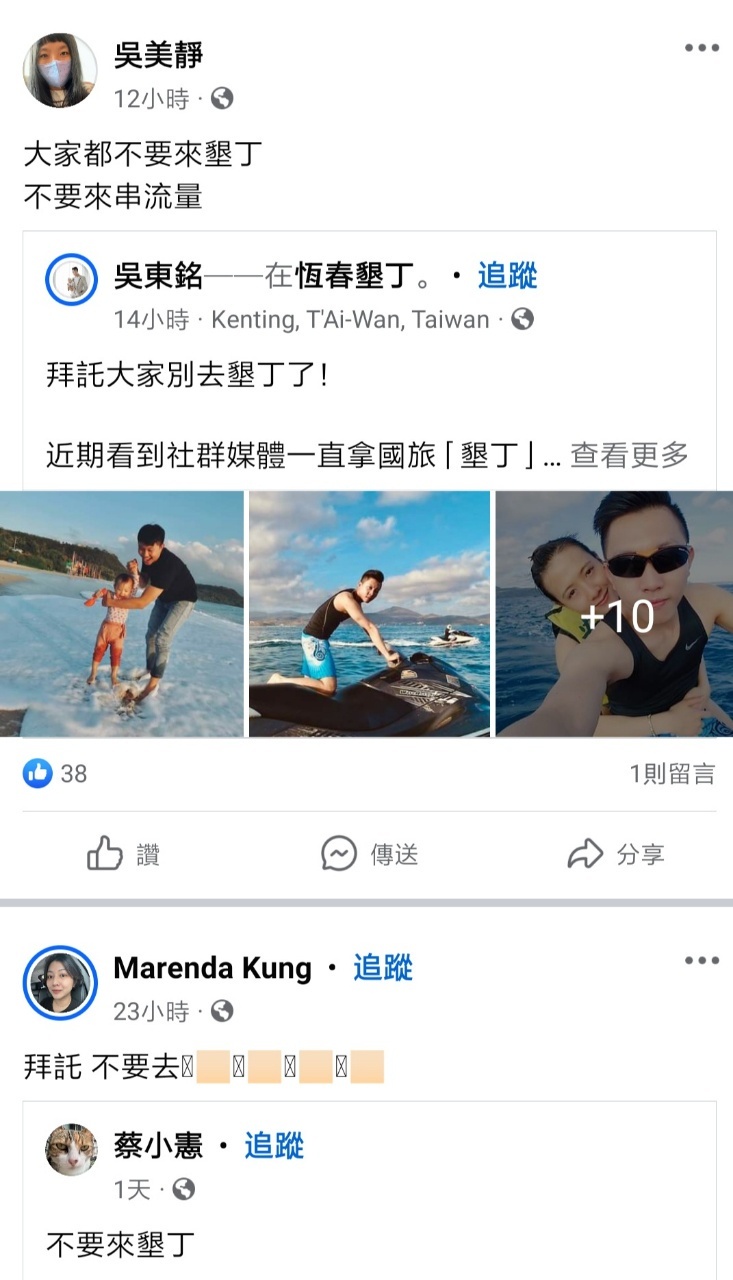Image resolution: width=733 pixels, height=1280 pixels.
Task: Like 吳美靜's post with 讚
Action: (123, 854)
